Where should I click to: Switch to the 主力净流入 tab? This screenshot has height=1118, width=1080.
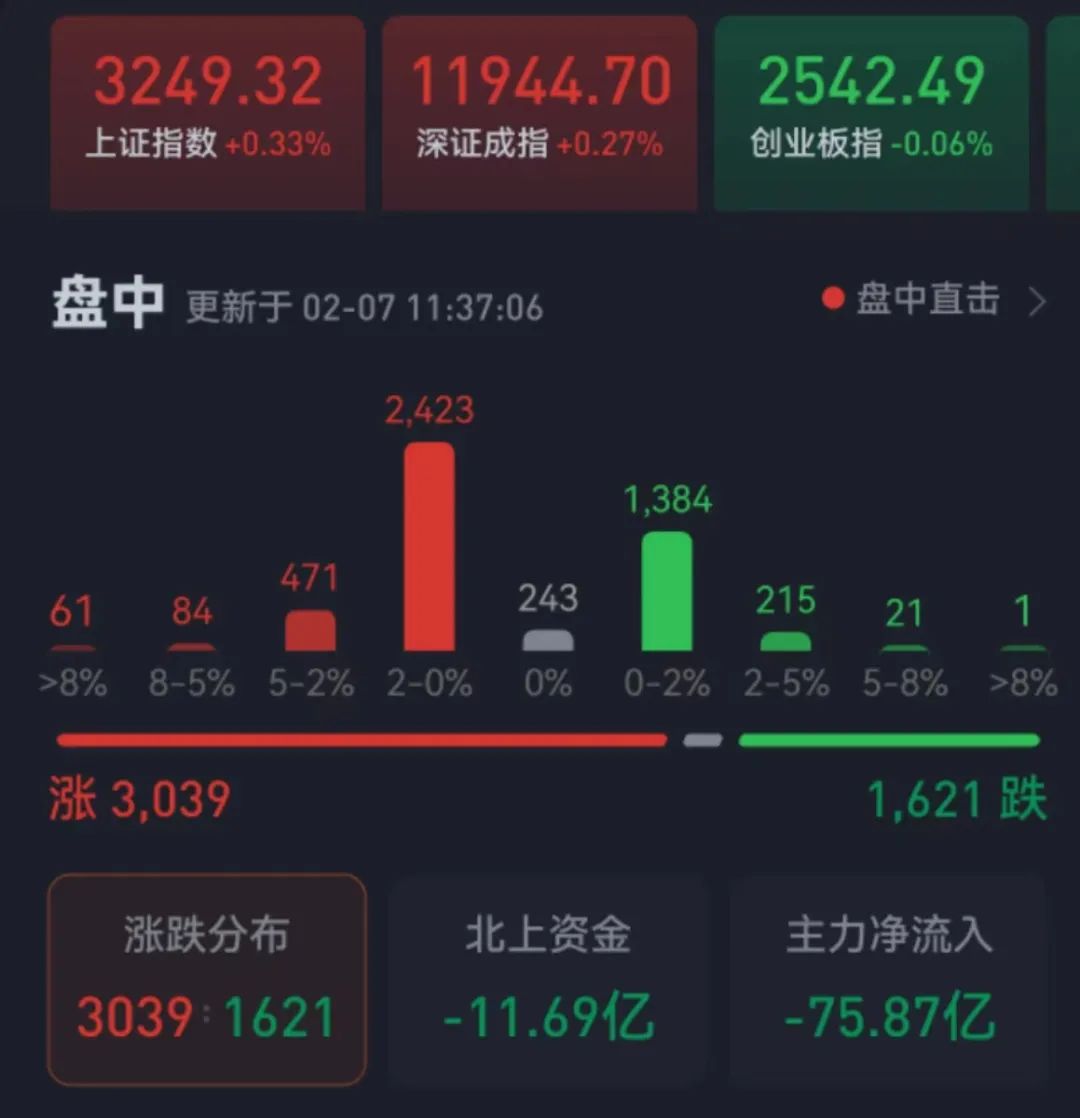tap(888, 980)
